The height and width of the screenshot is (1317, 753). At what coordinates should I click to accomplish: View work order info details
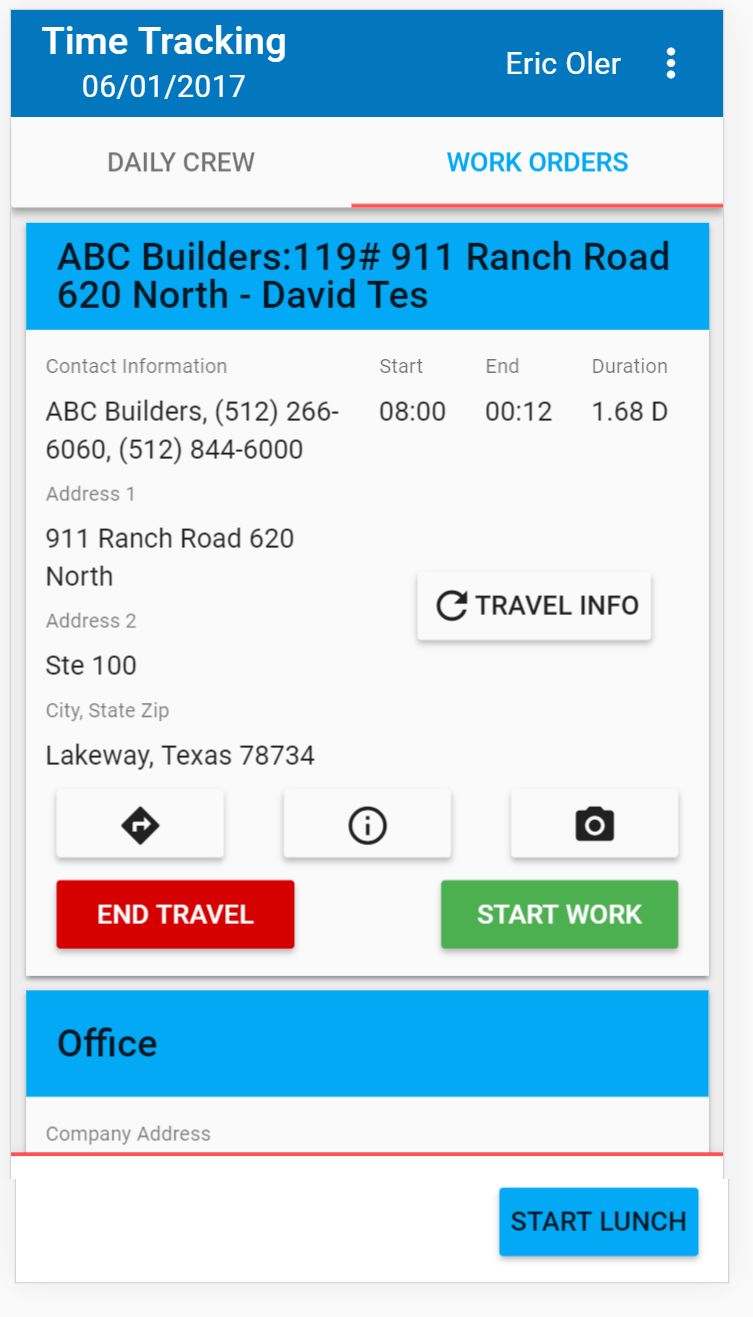(x=367, y=825)
